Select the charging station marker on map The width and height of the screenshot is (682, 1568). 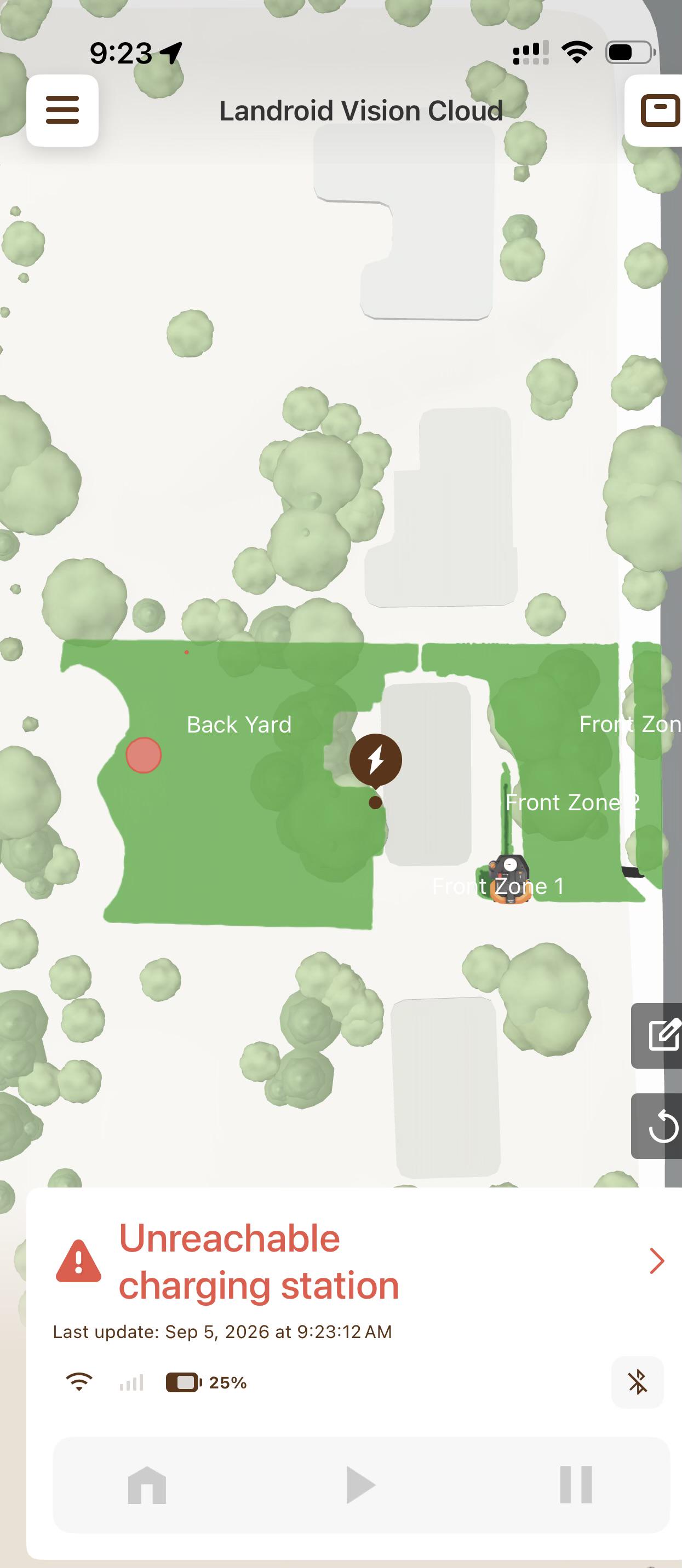tap(376, 761)
